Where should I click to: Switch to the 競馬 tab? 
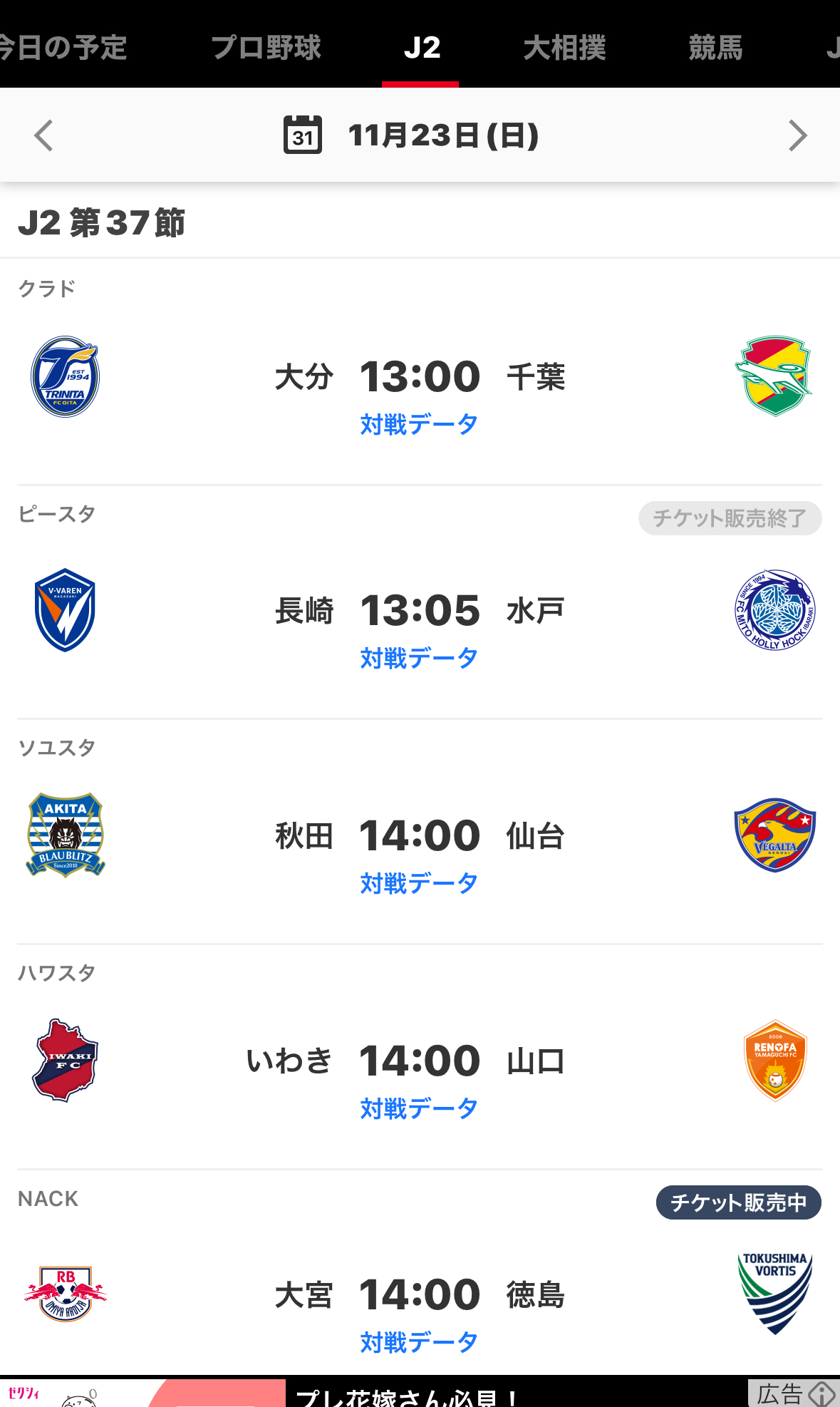(715, 48)
